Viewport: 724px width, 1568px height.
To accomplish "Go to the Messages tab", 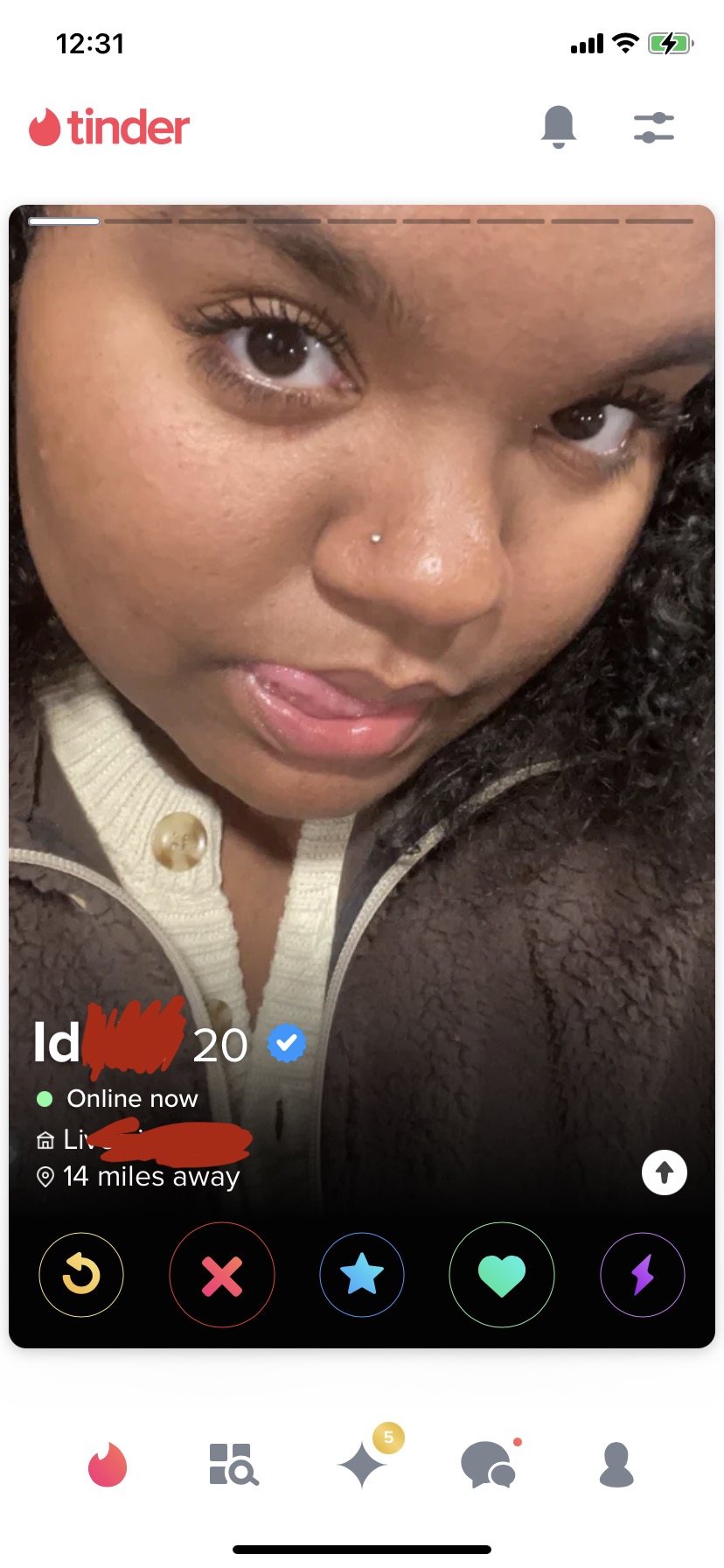I will [x=489, y=1465].
